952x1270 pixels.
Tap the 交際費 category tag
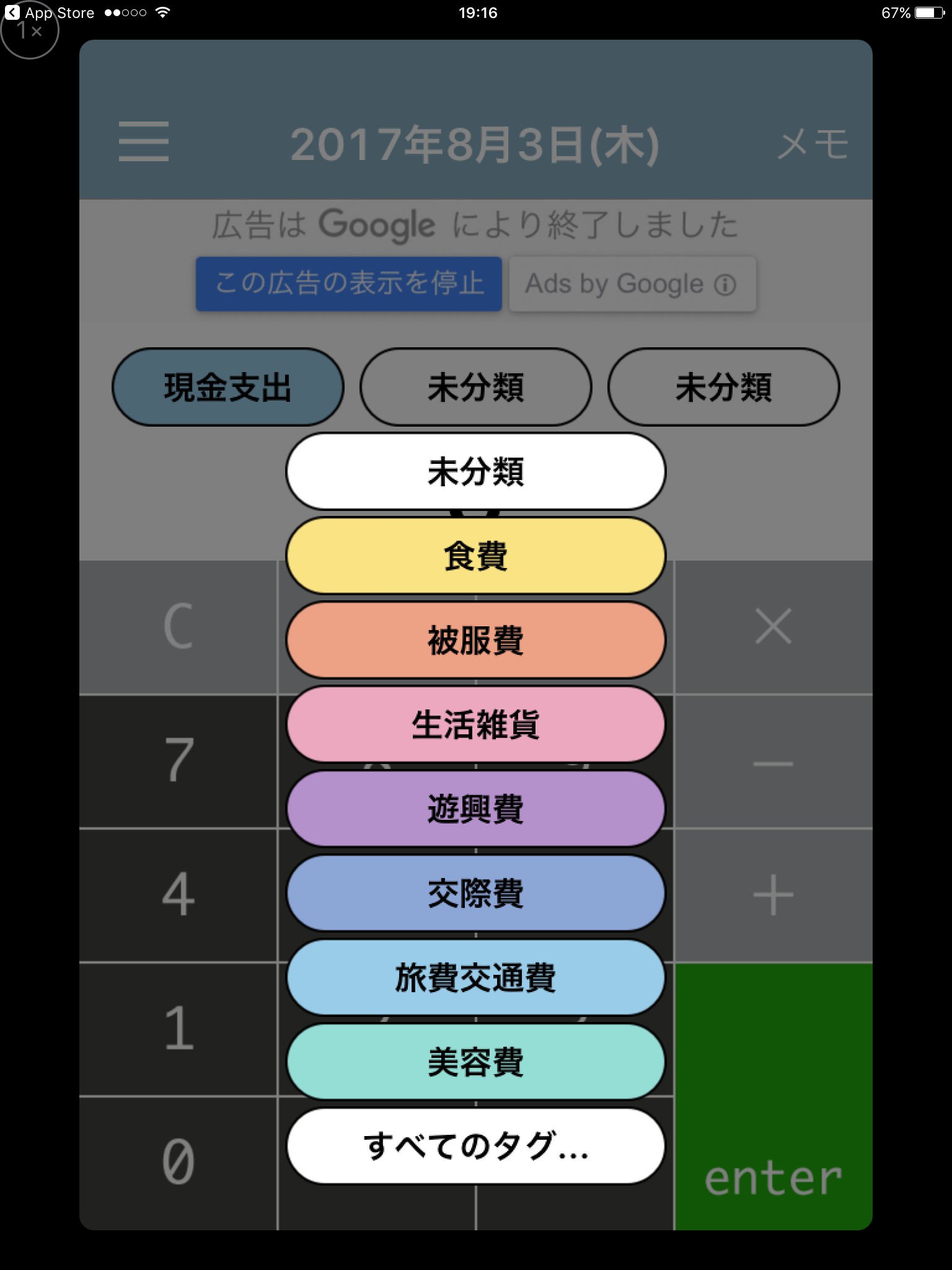point(475,893)
